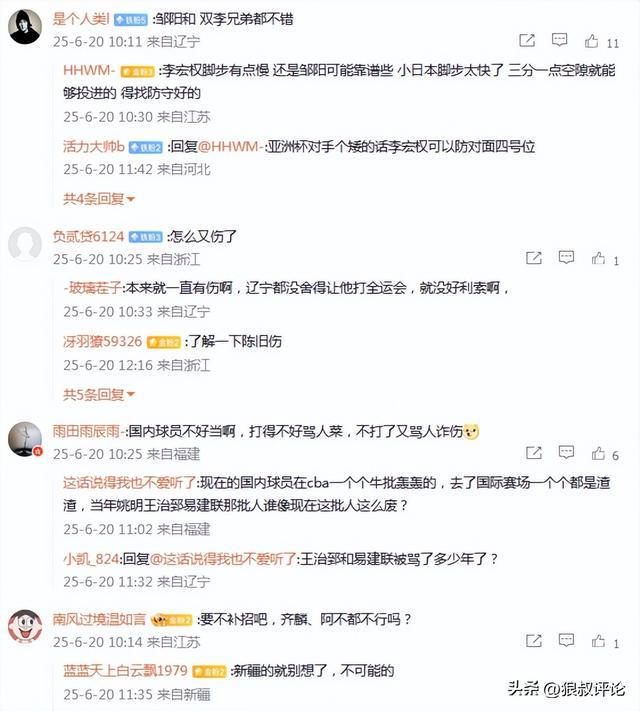Reply to 是个人类!'s comment

(x=559, y=42)
